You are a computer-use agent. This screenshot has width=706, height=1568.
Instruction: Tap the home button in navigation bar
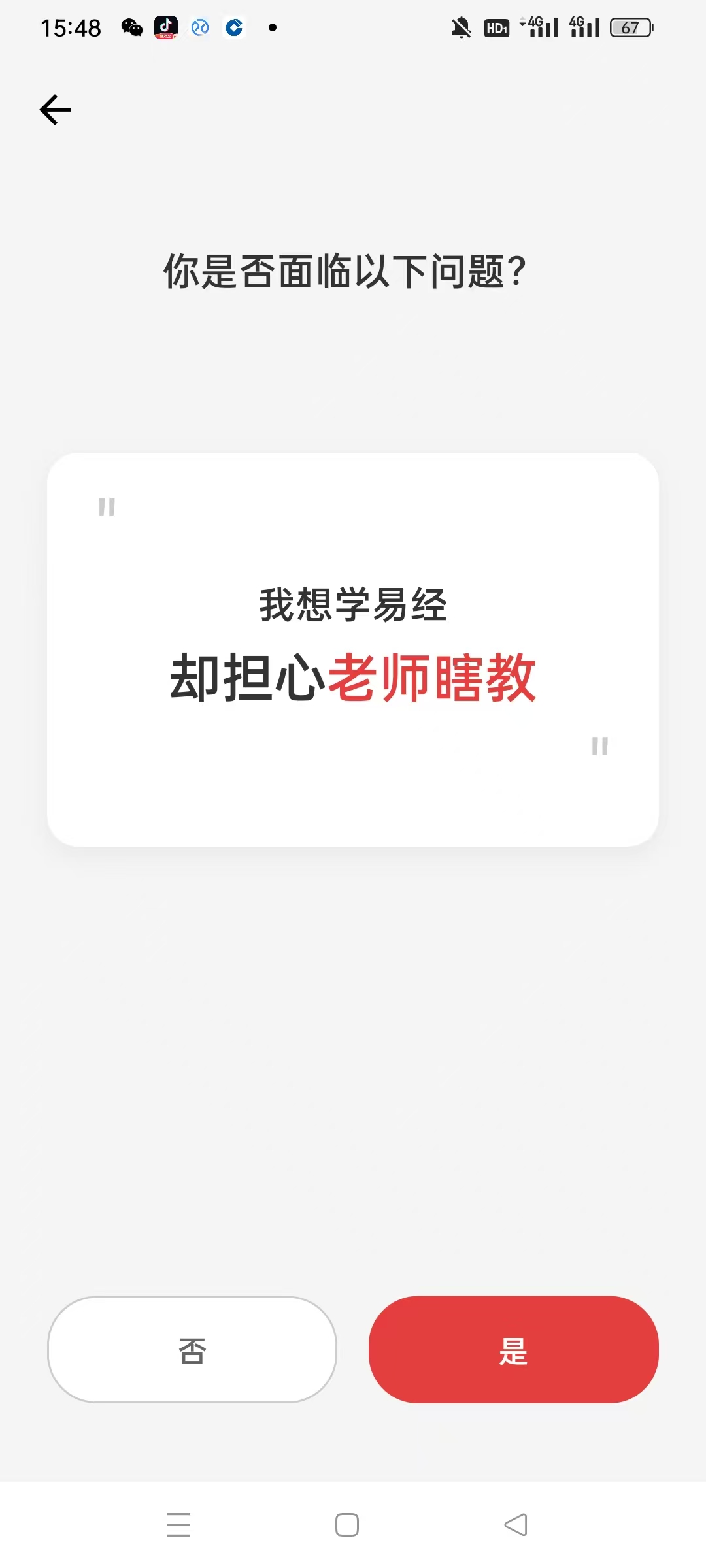pyautogui.click(x=346, y=1524)
